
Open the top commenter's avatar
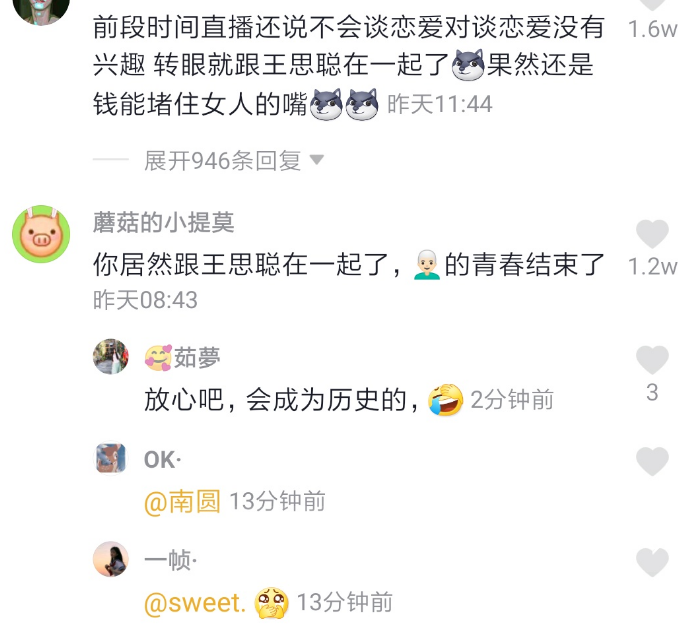tap(41, 11)
